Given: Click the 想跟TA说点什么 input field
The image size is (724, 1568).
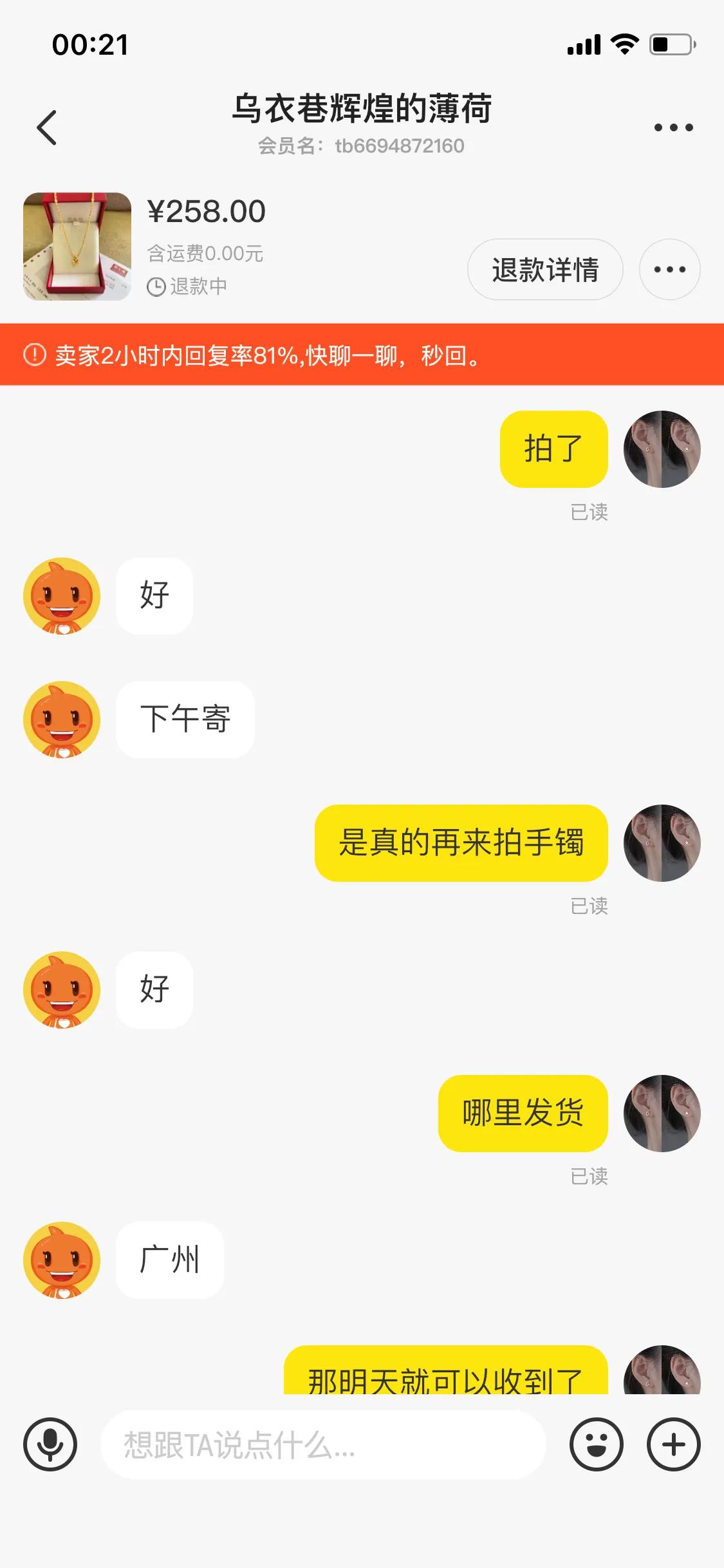Looking at the screenshot, I should pos(322,1445).
